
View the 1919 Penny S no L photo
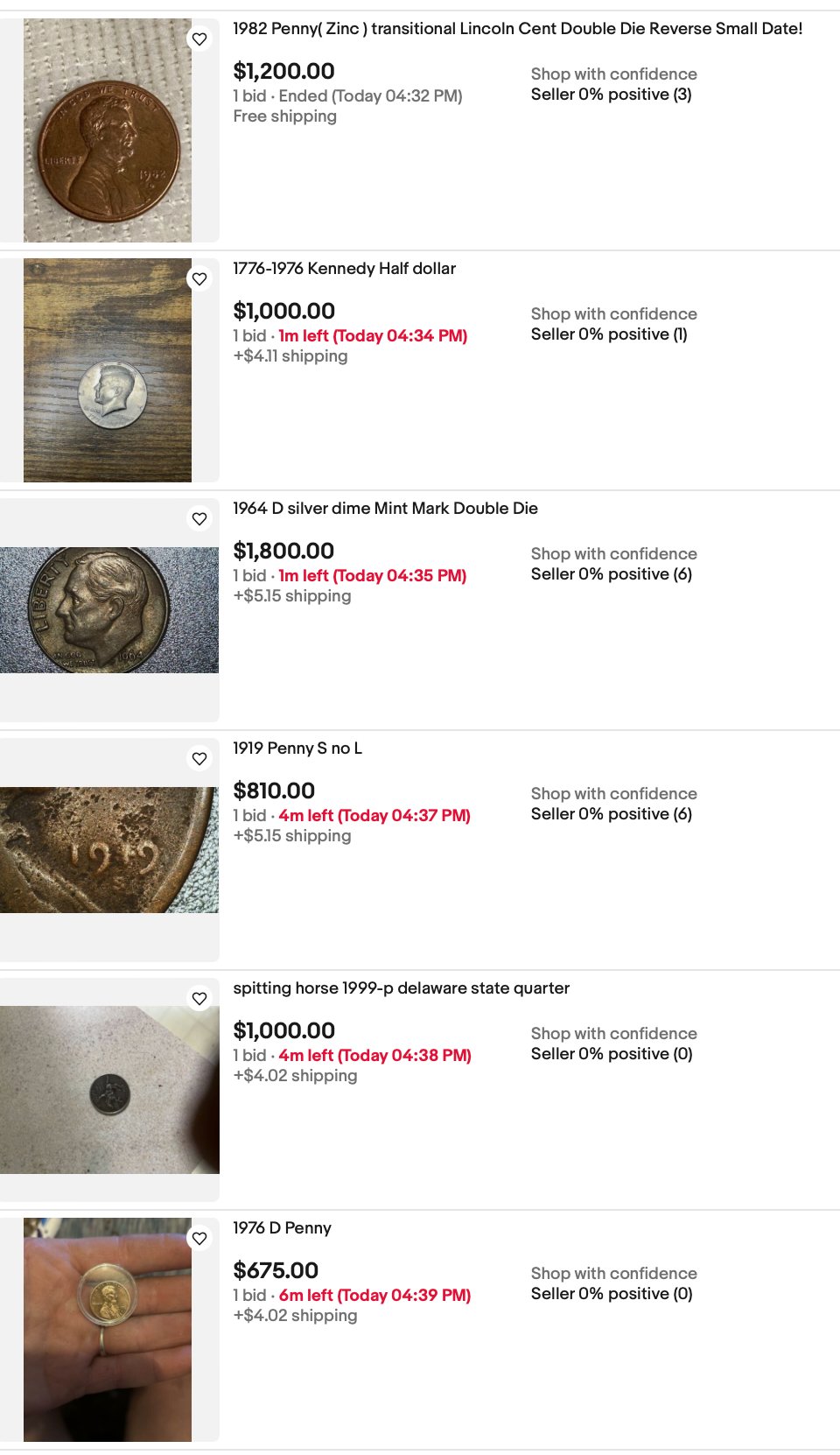(108, 850)
